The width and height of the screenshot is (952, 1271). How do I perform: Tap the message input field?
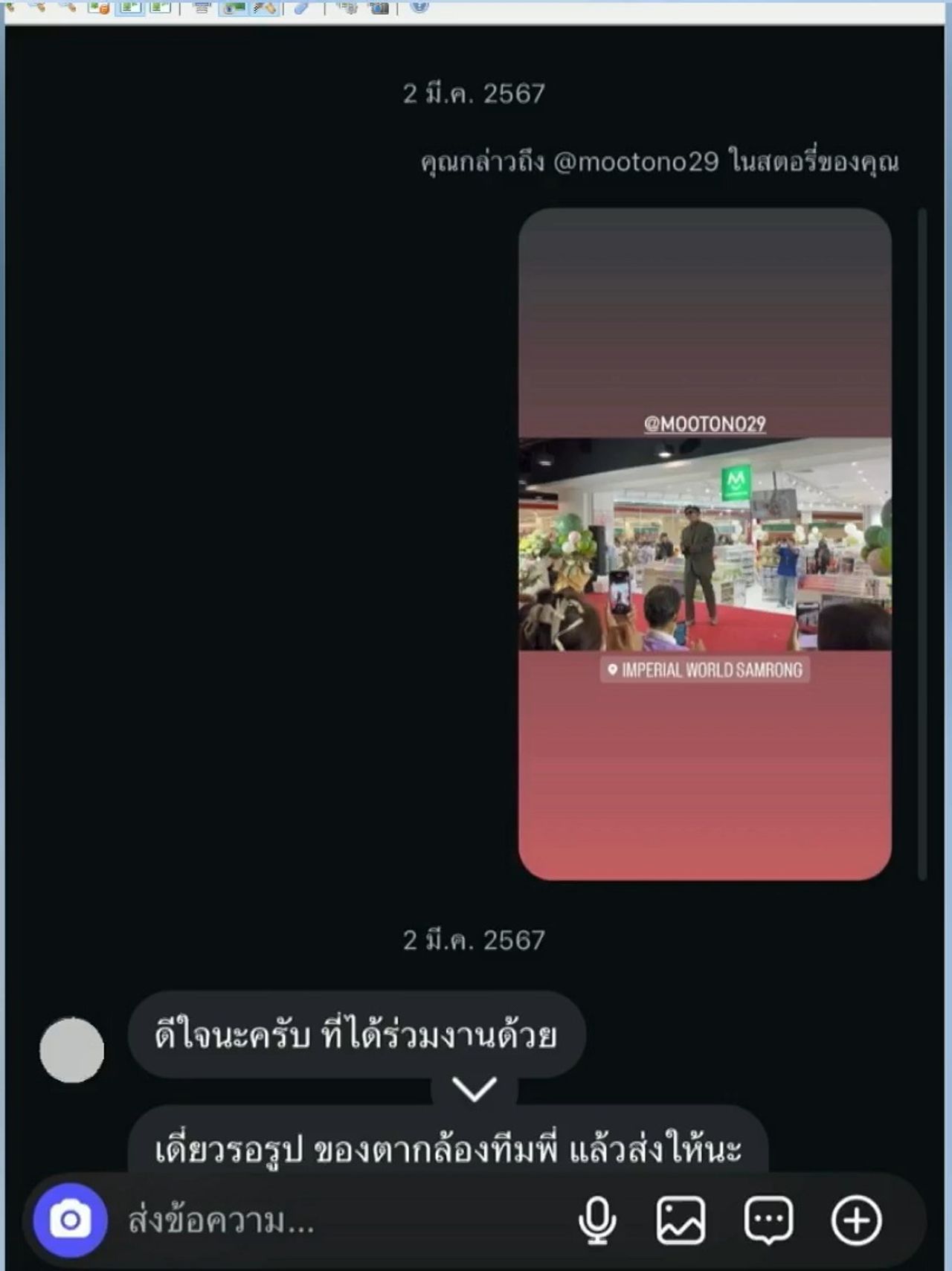pyautogui.click(x=335, y=1220)
